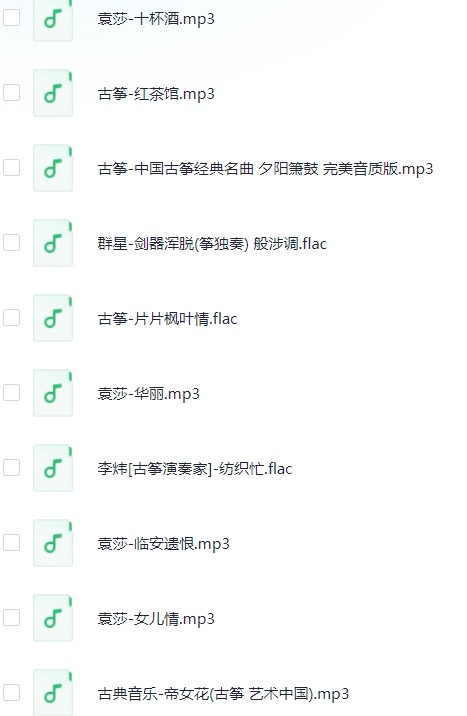Select the checkbox for 古筝-红茶馆.mp3

tap(11, 93)
